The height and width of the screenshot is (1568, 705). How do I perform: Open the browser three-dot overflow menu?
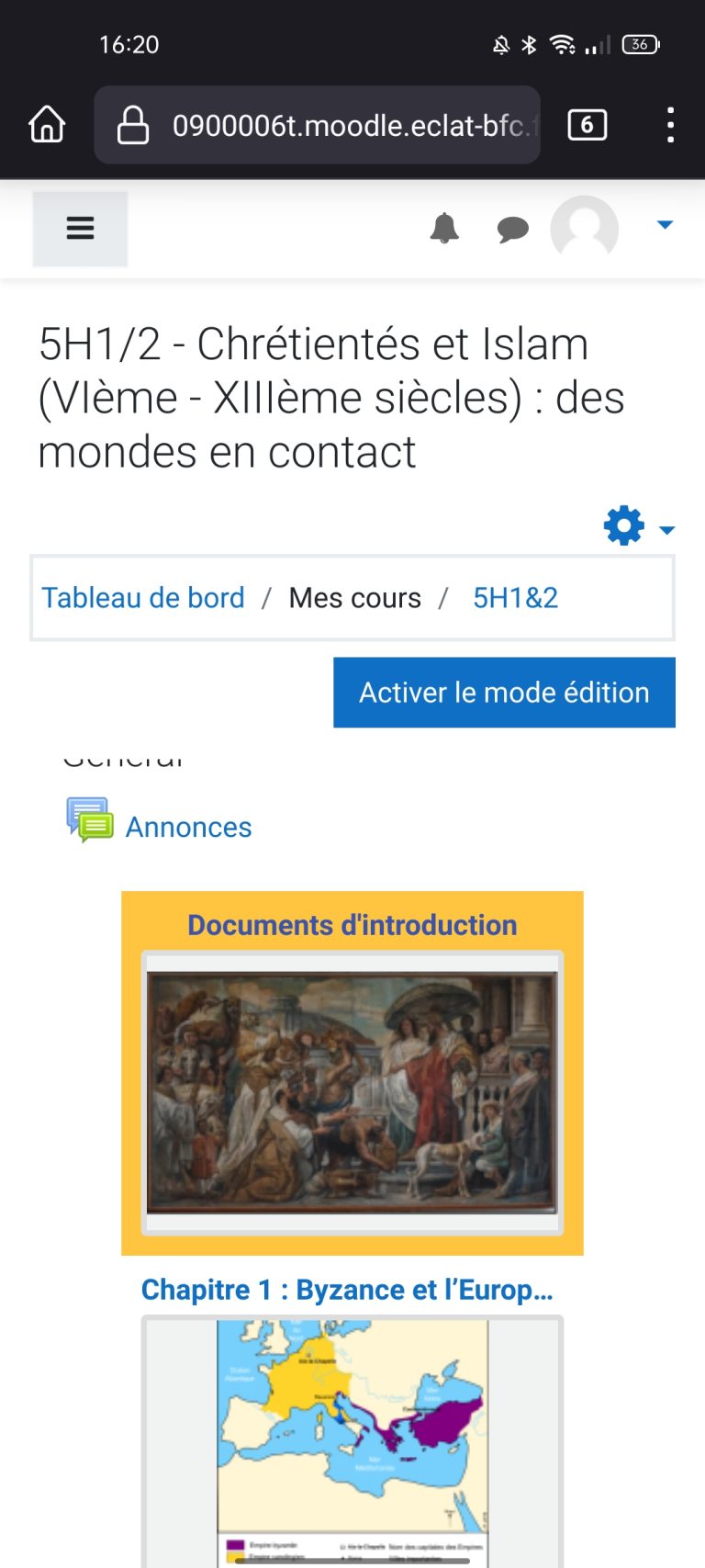[671, 125]
